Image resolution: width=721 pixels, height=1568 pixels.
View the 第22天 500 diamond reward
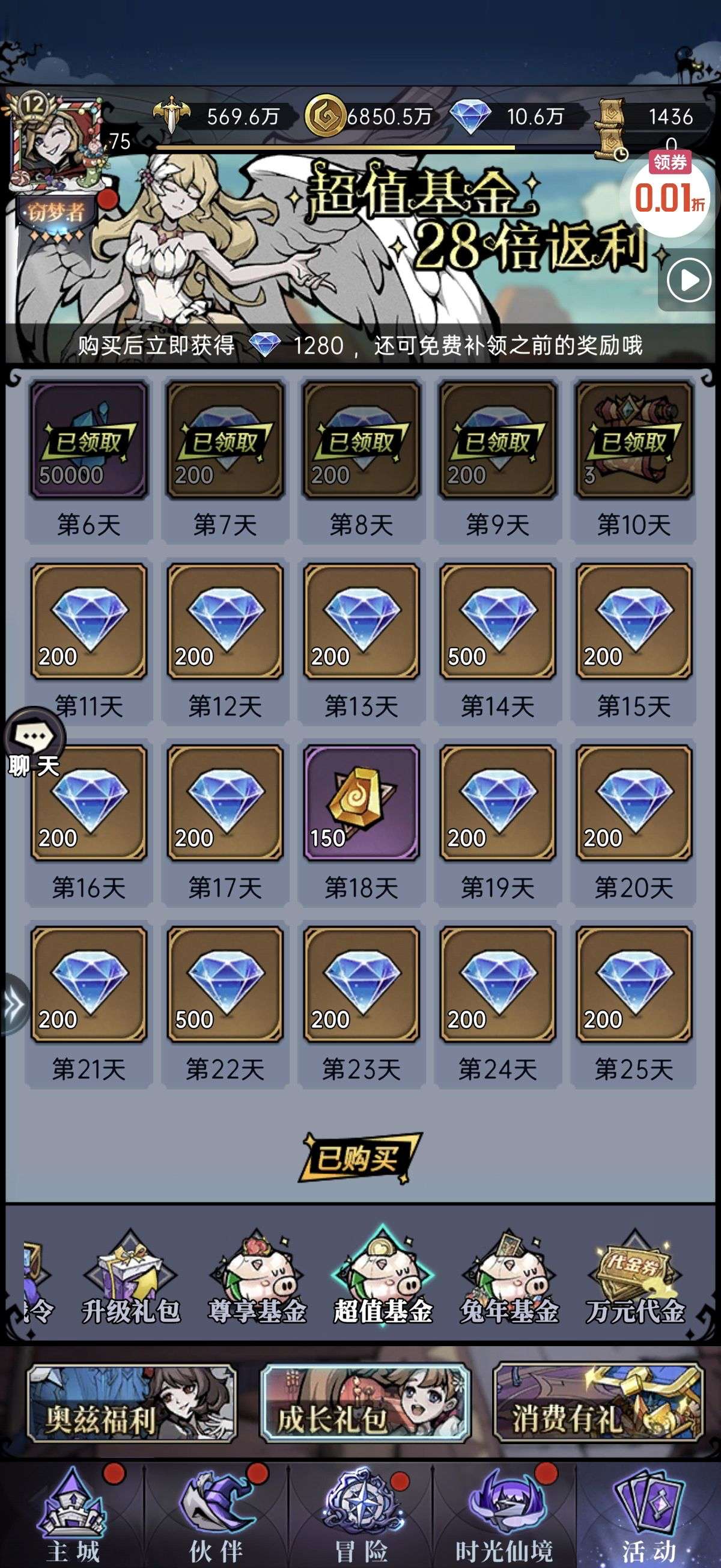click(225, 984)
